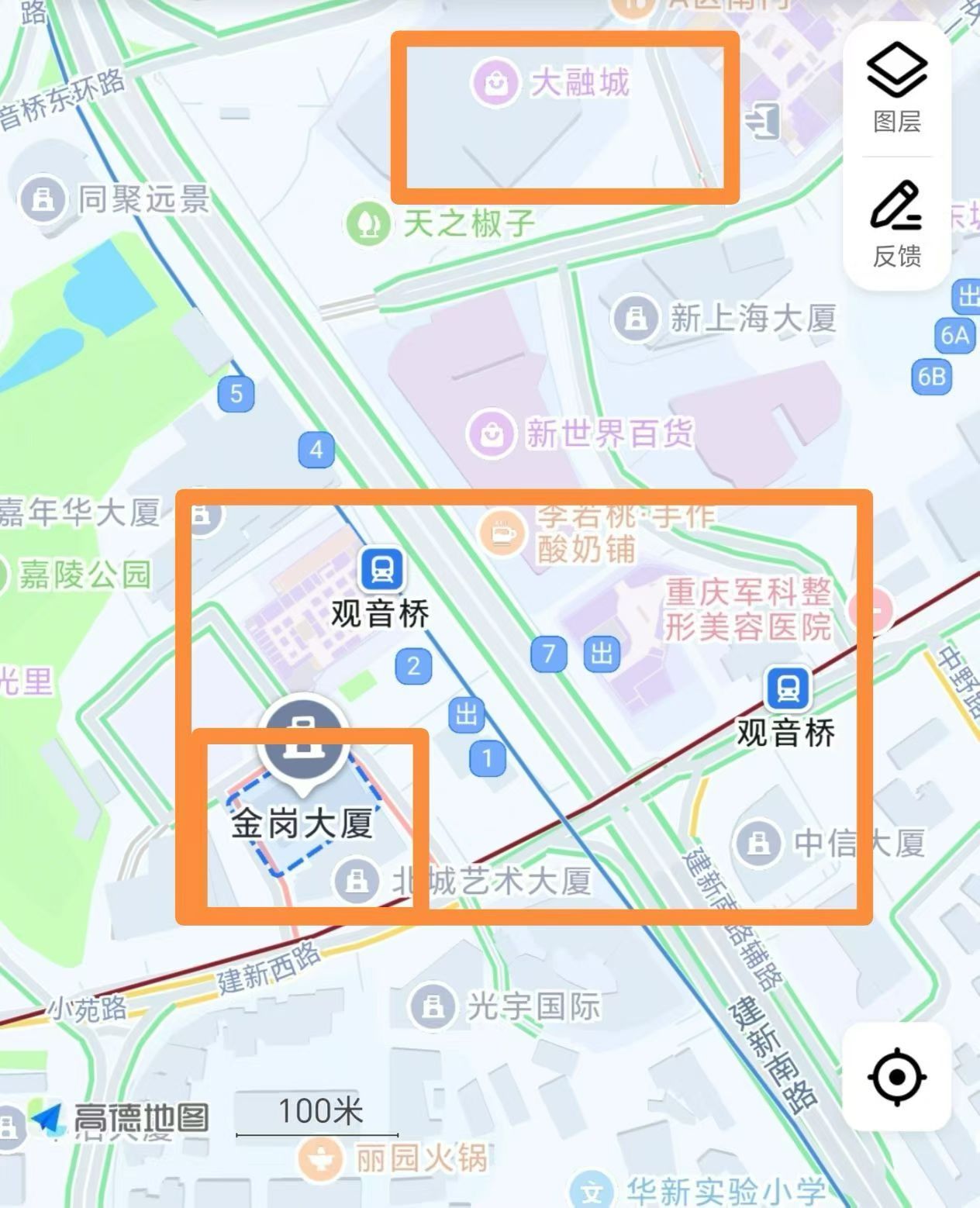Tap the 反馈 feedback button

pos(897,223)
